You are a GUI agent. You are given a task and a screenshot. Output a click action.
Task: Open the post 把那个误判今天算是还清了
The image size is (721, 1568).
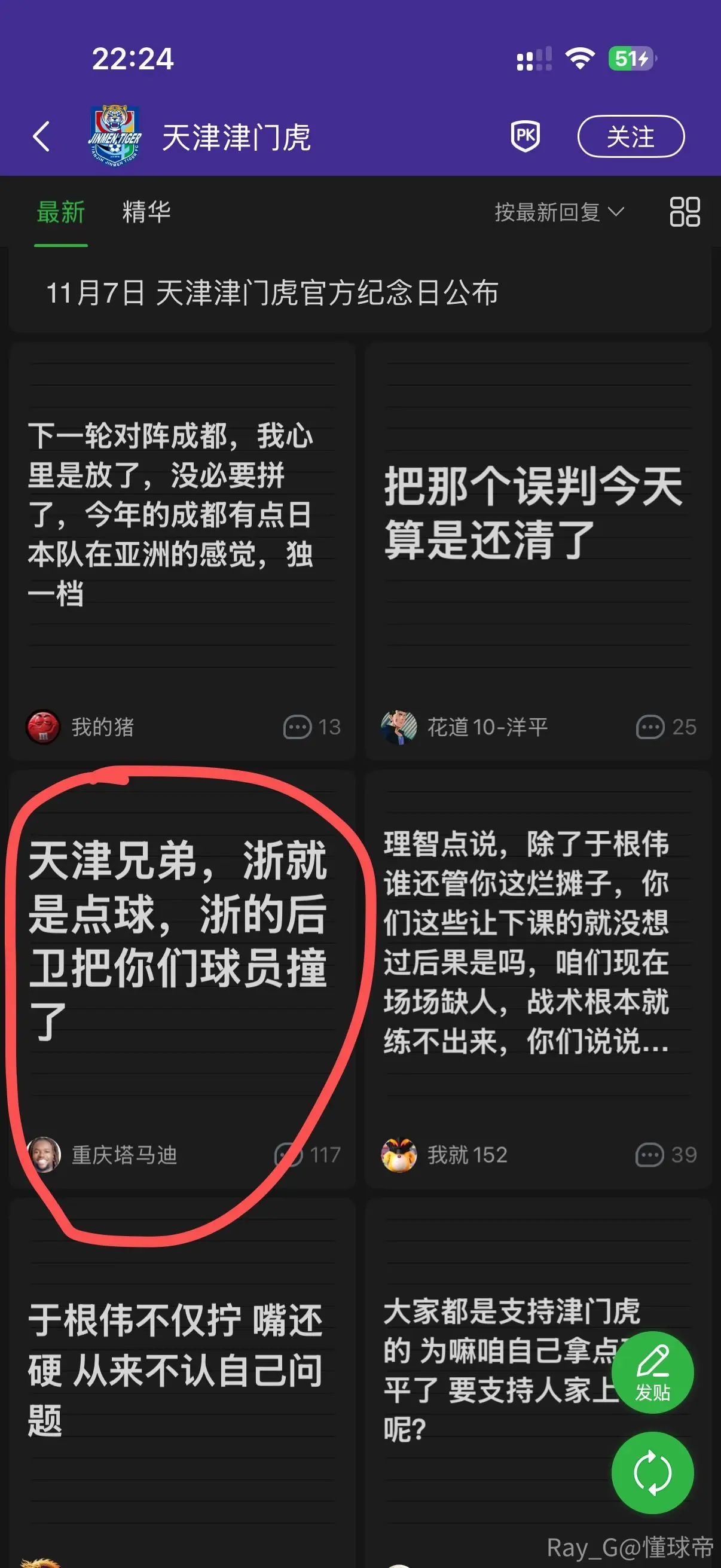pyautogui.click(x=538, y=551)
